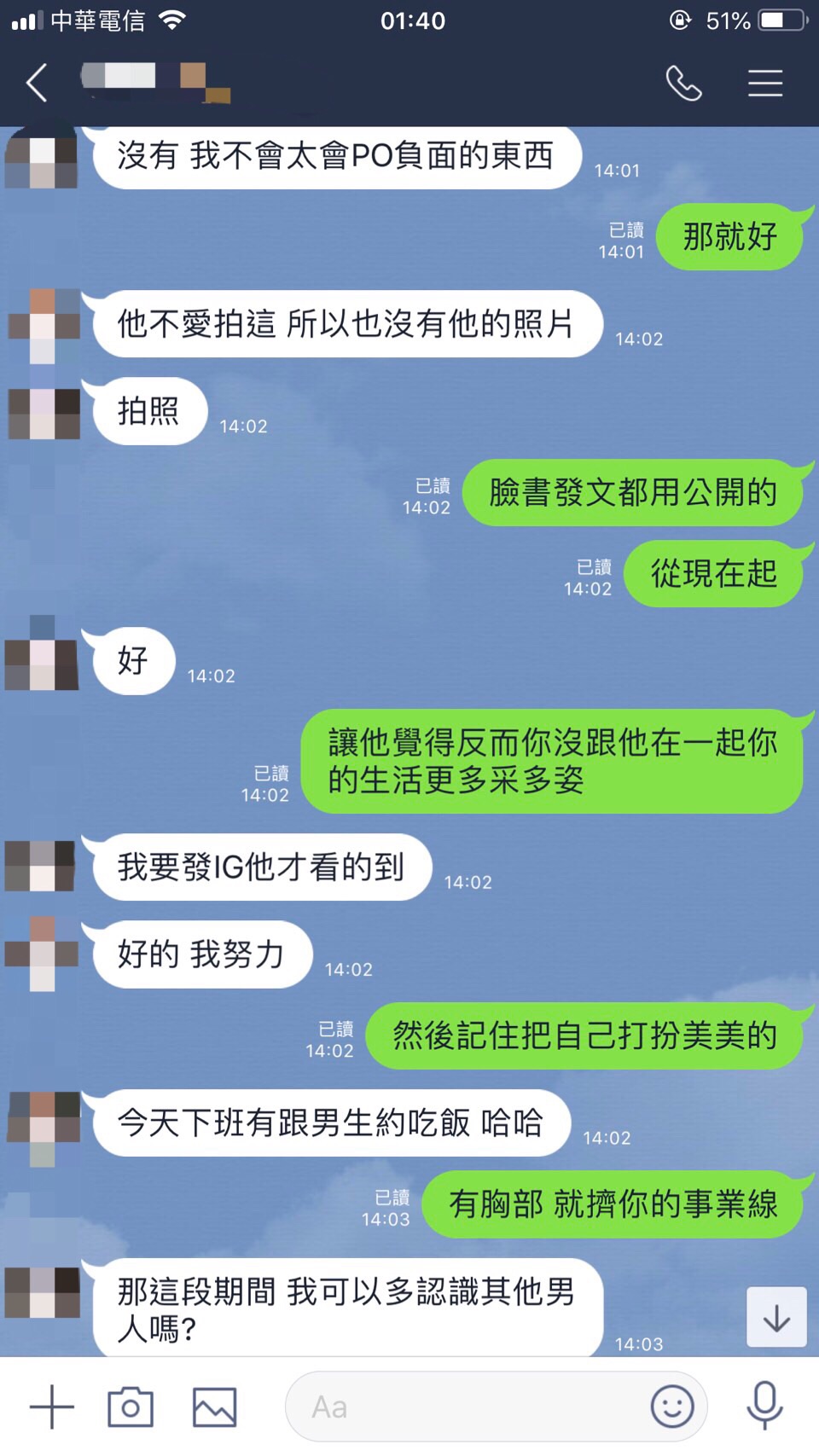
Task: Record a voice message with the microphone
Action: (x=764, y=1405)
